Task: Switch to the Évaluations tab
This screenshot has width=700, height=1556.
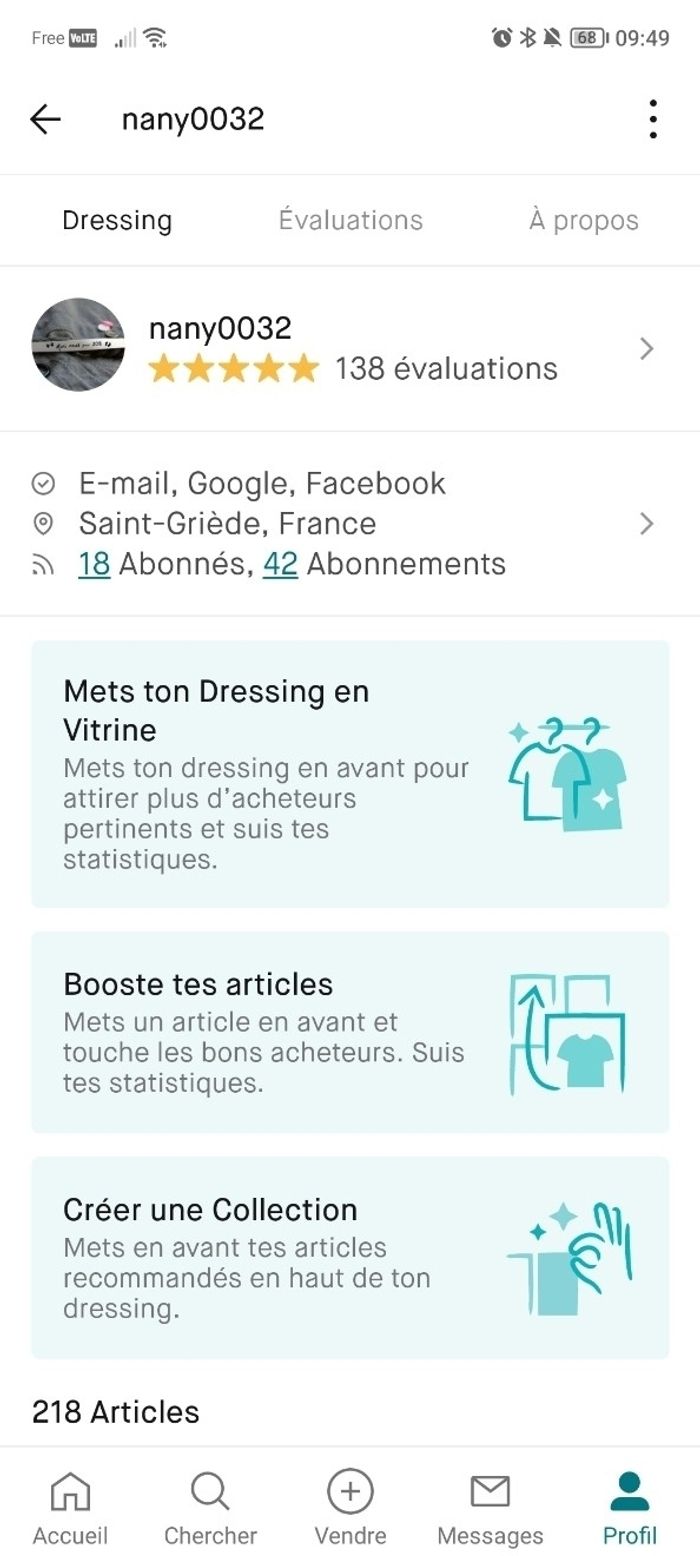Action: click(350, 220)
